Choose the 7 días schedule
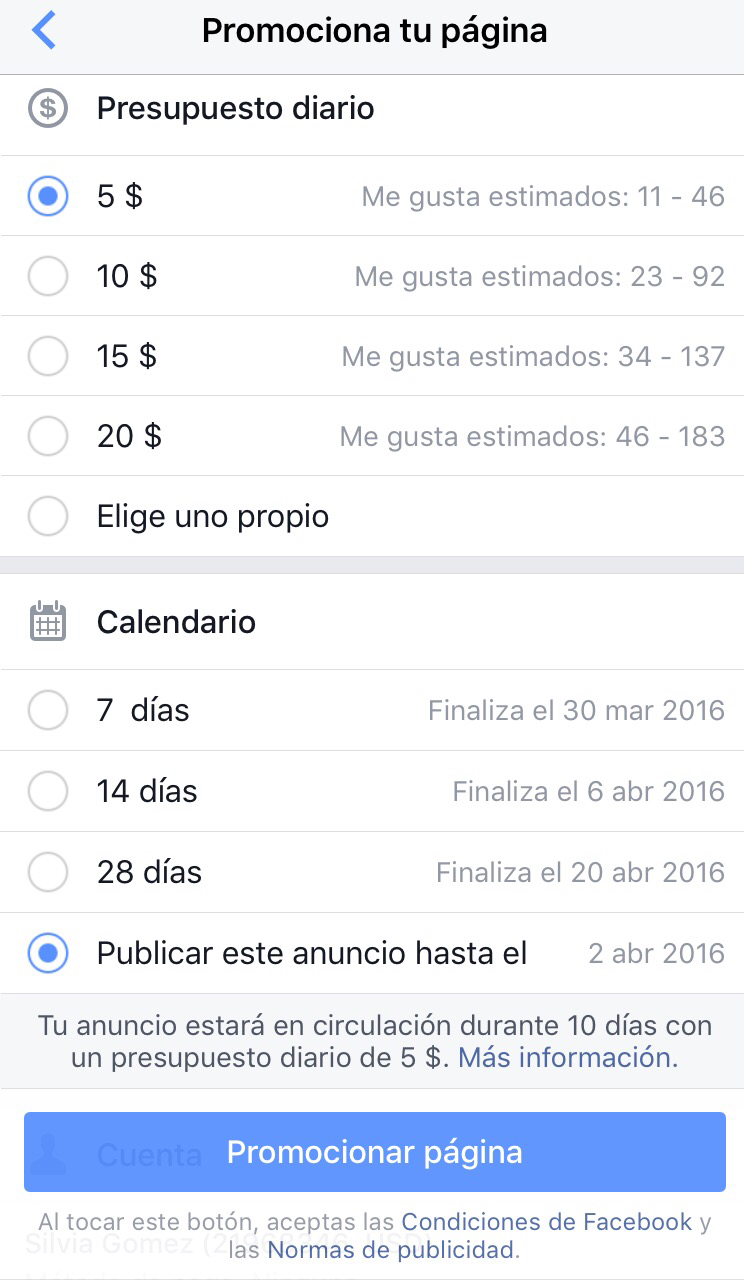The height and width of the screenshot is (1280, 744). [48, 711]
